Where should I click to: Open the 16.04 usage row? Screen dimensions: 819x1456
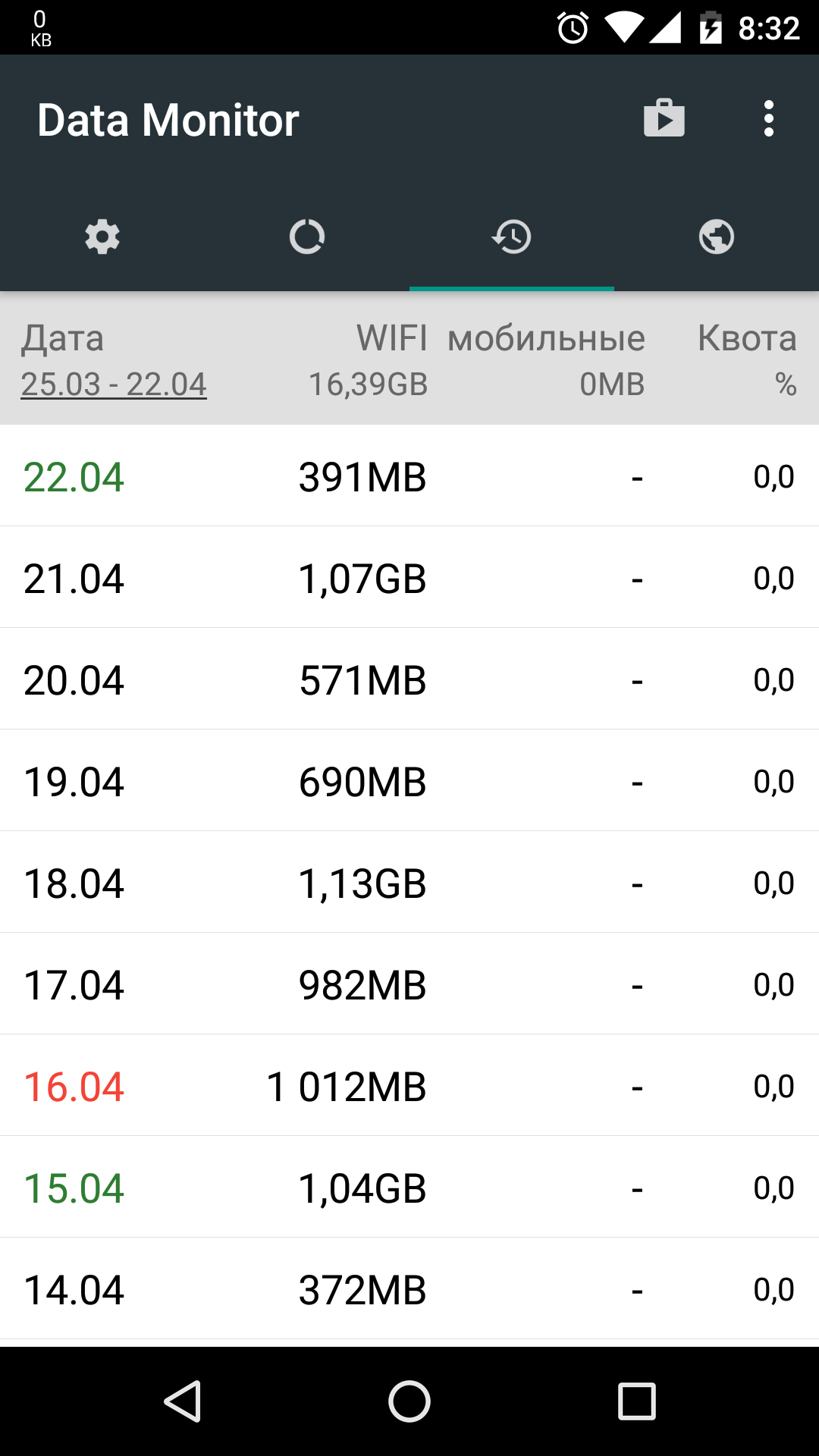click(x=409, y=1087)
